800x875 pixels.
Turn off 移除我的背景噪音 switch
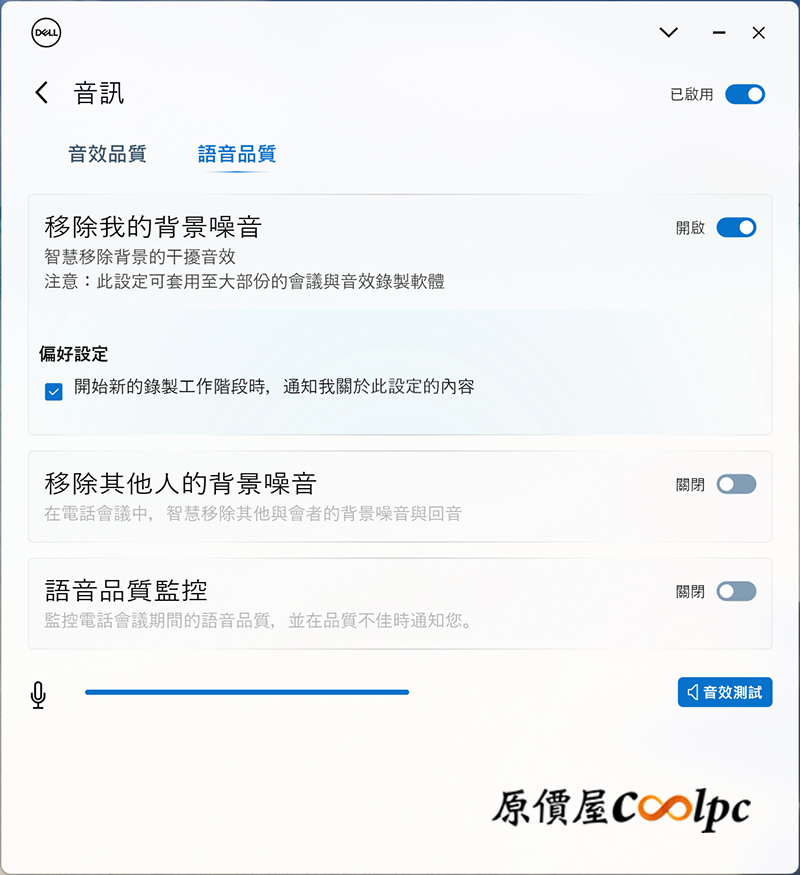pyautogui.click(x=736, y=228)
